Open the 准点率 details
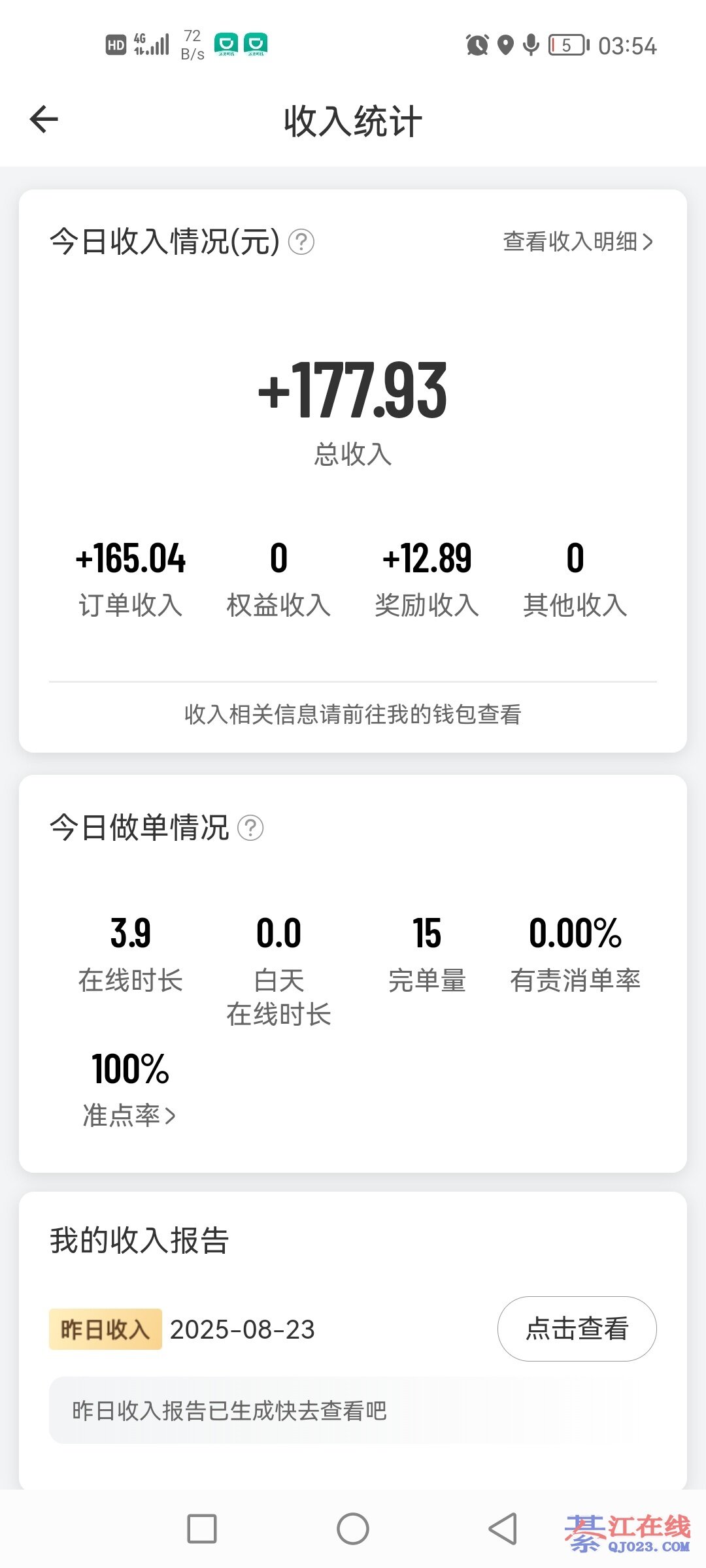 pyautogui.click(x=129, y=1115)
